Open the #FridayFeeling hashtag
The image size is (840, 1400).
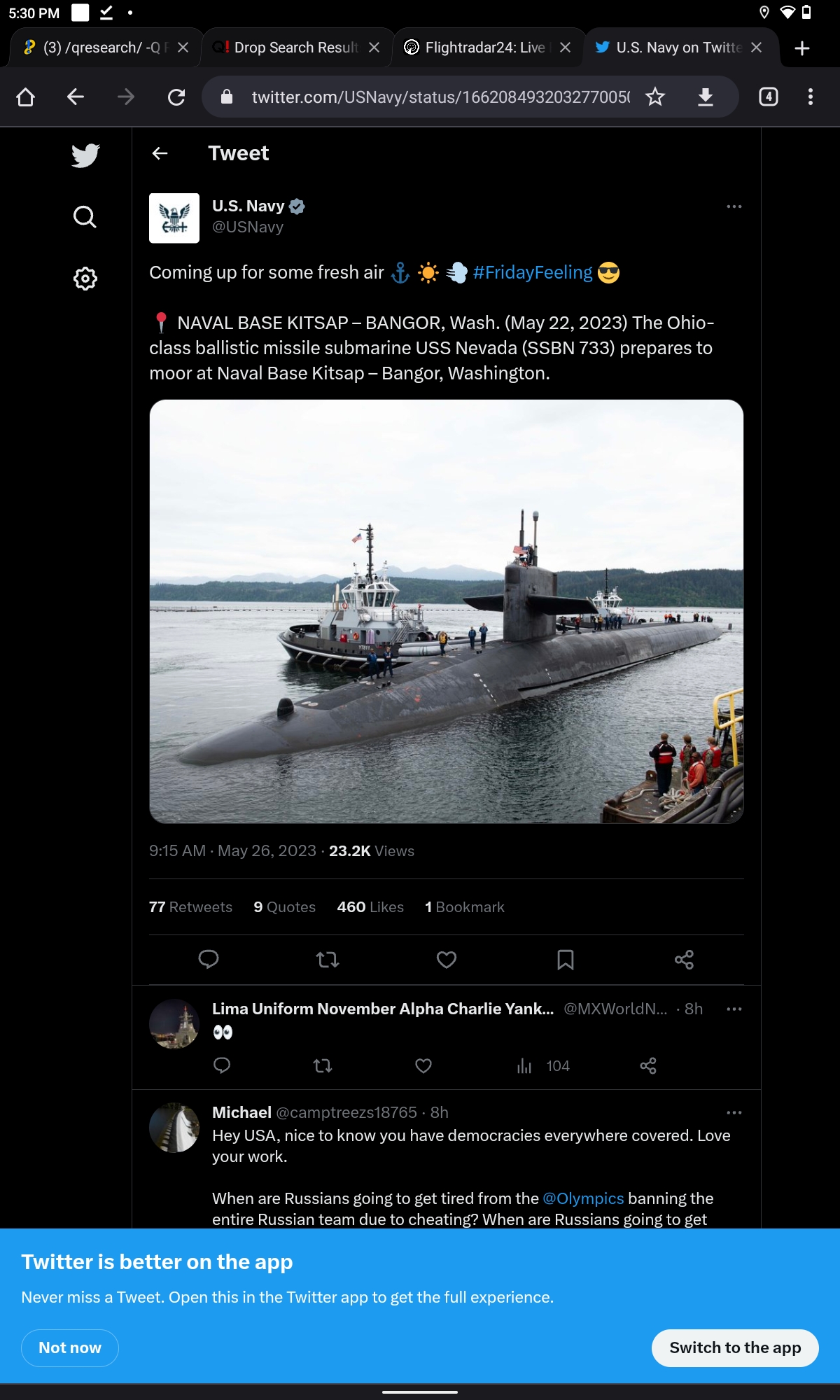533,272
